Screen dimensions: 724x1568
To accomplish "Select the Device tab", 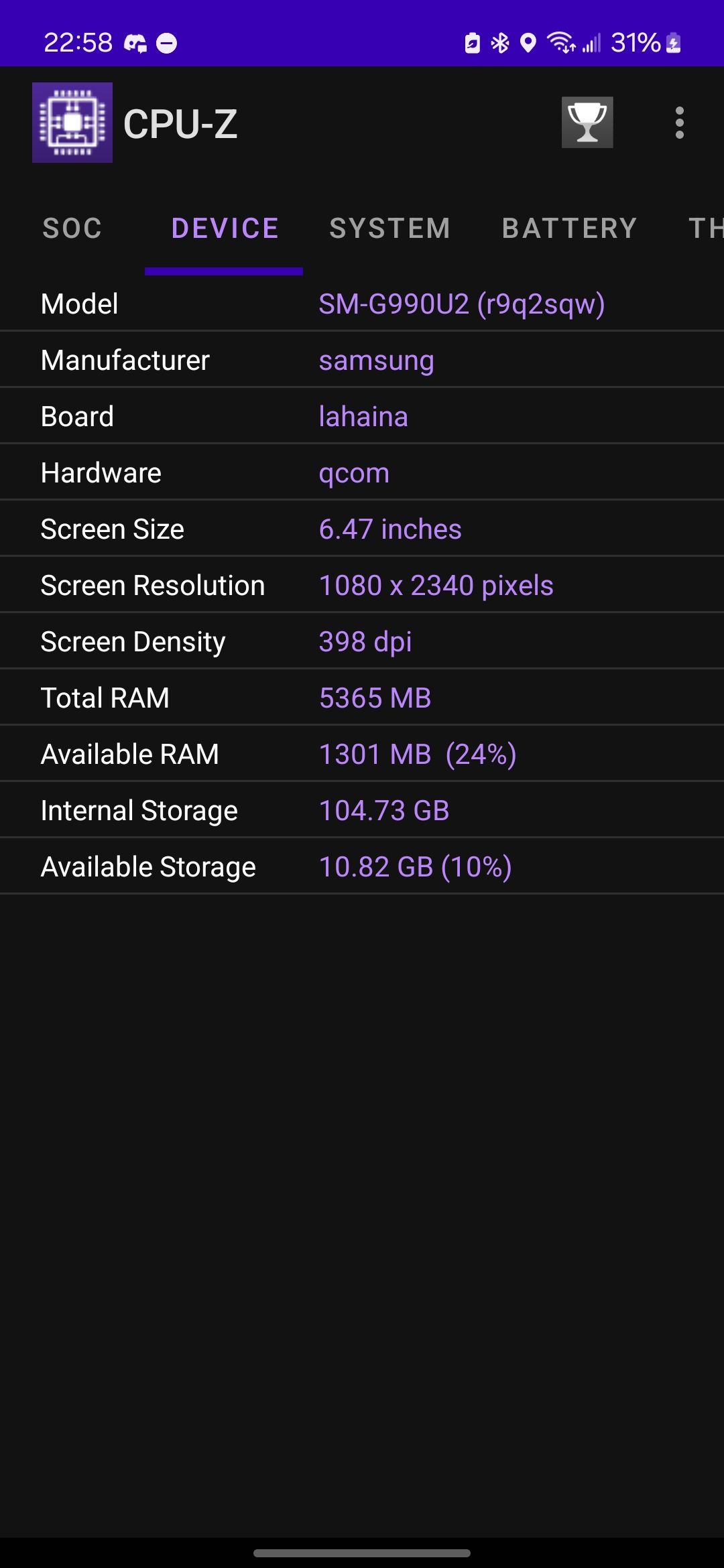I will coord(225,228).
